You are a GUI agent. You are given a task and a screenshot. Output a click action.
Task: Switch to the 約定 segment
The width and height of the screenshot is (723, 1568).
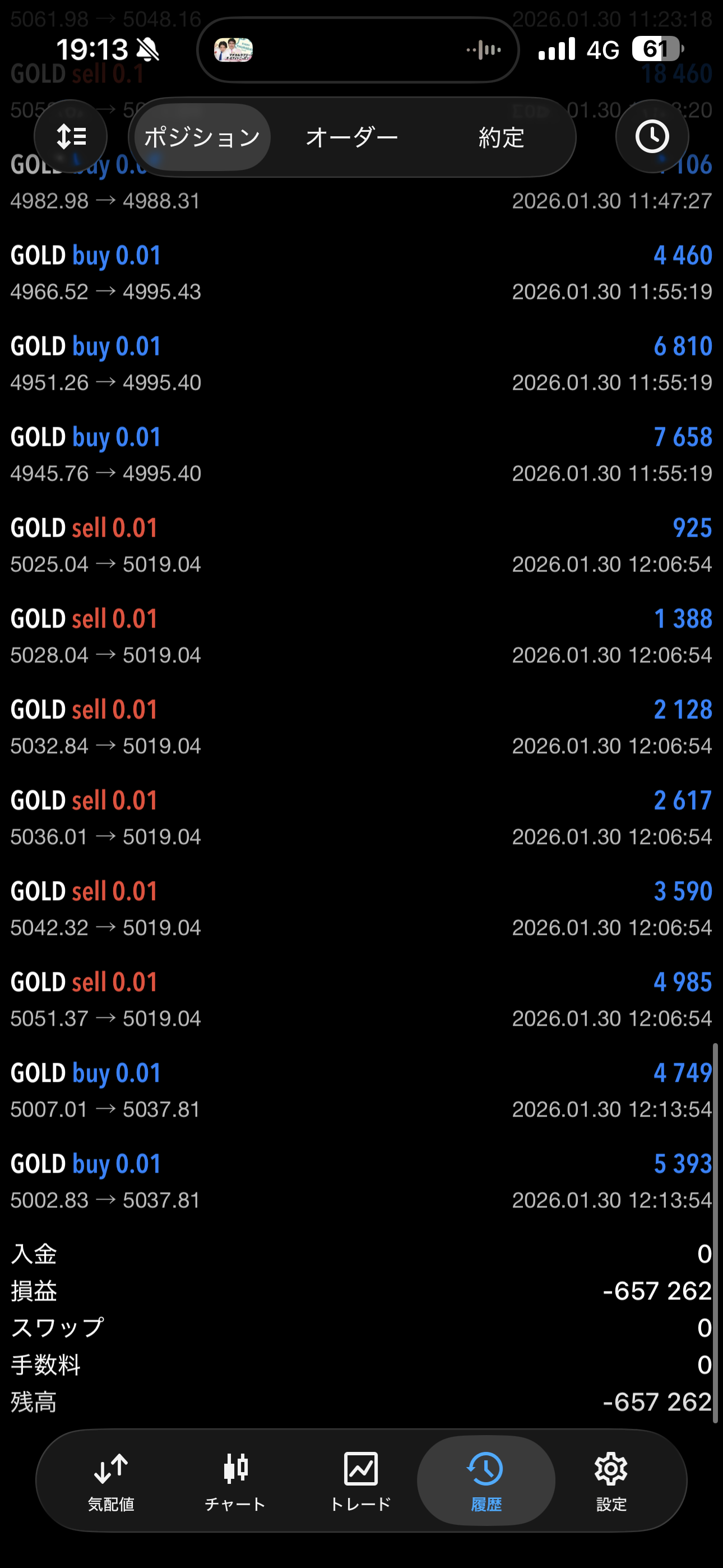(501, 137)
